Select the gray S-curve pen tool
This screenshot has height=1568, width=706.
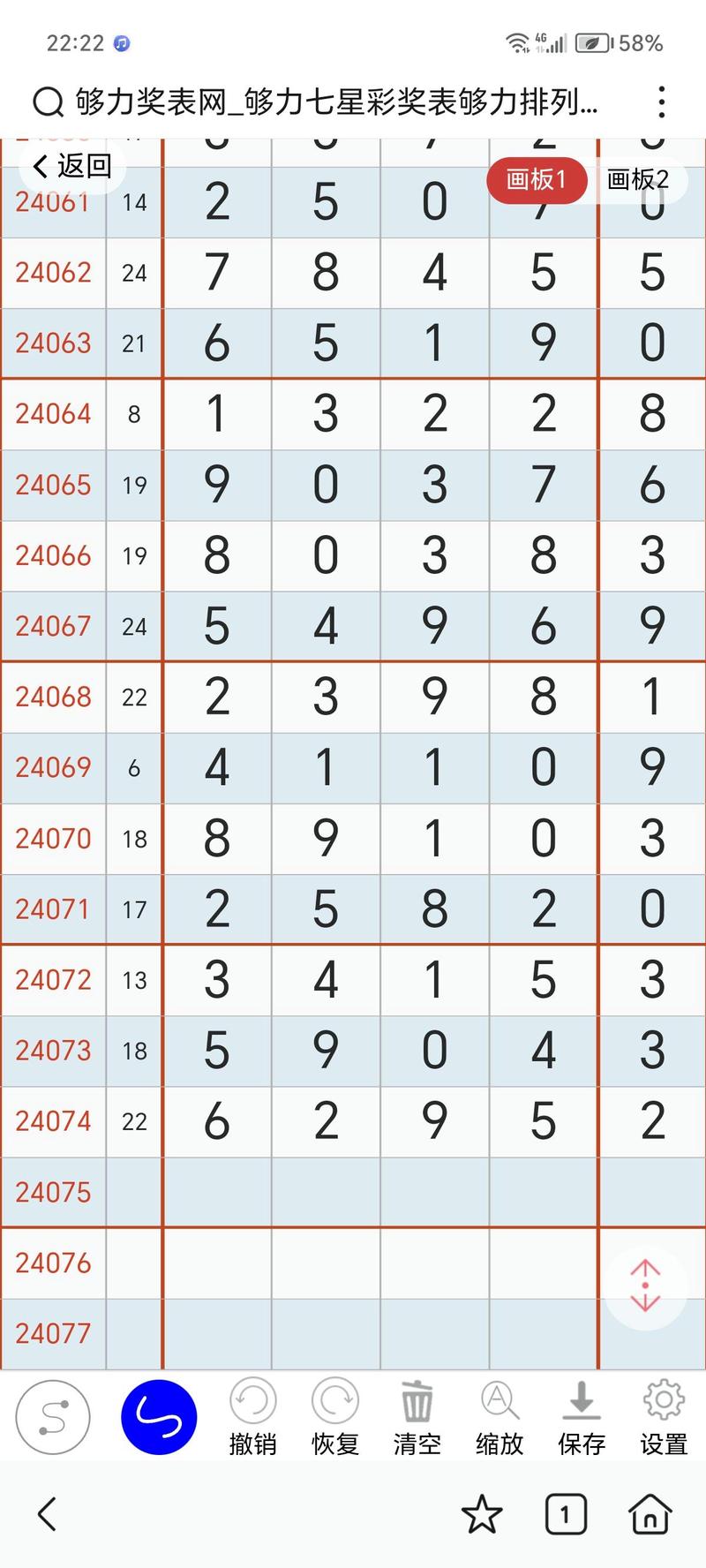(x=53, y=1416)
